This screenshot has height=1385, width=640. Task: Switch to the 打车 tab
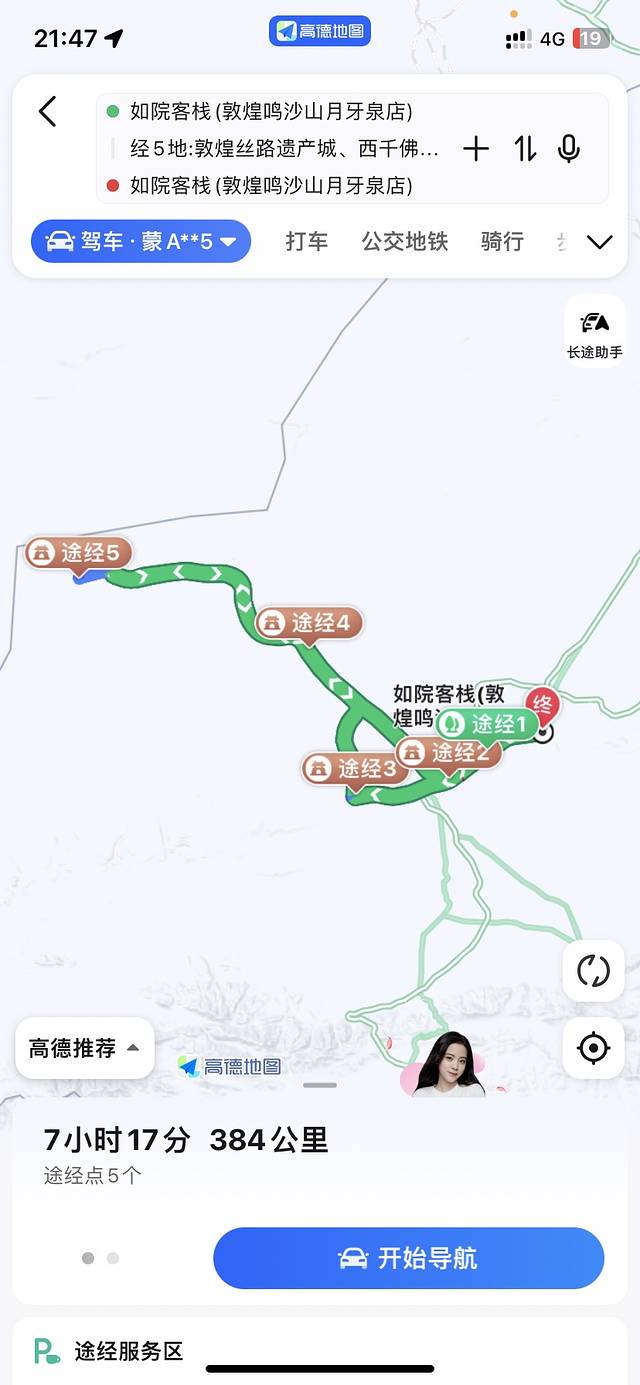(x=306, y=241)
